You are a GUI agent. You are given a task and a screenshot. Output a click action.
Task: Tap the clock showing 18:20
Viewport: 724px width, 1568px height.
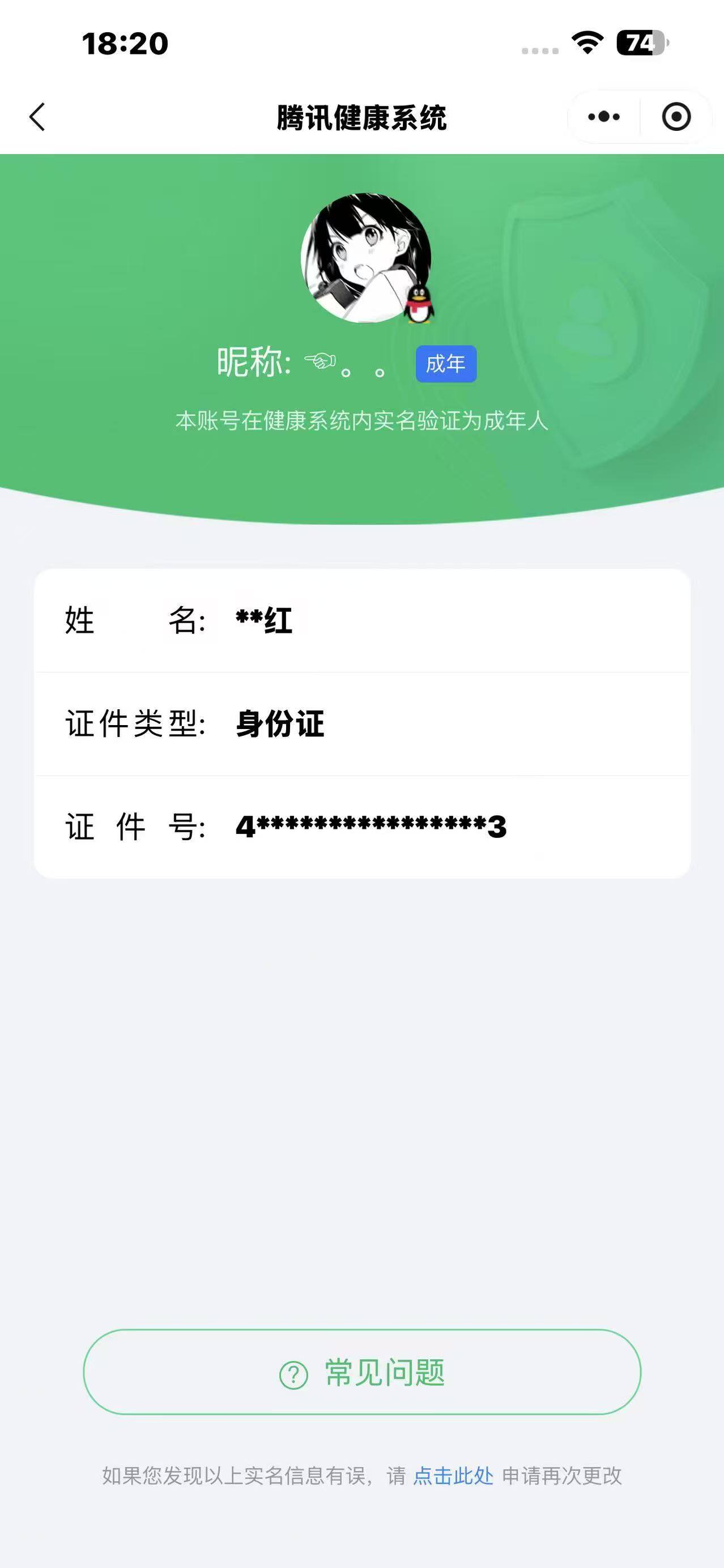124,42
